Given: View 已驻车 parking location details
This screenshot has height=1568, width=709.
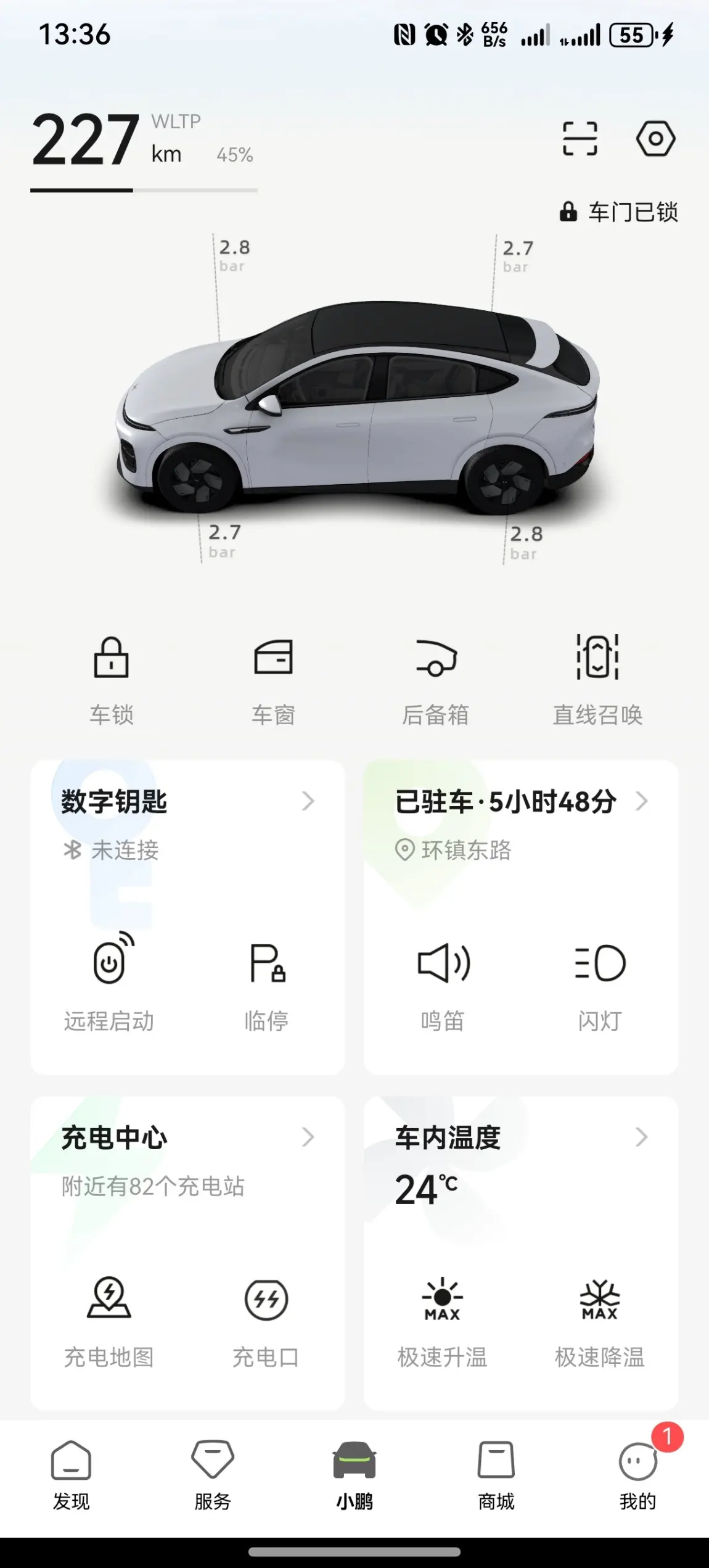Looking at the screenshot, I should click(521, 802).
